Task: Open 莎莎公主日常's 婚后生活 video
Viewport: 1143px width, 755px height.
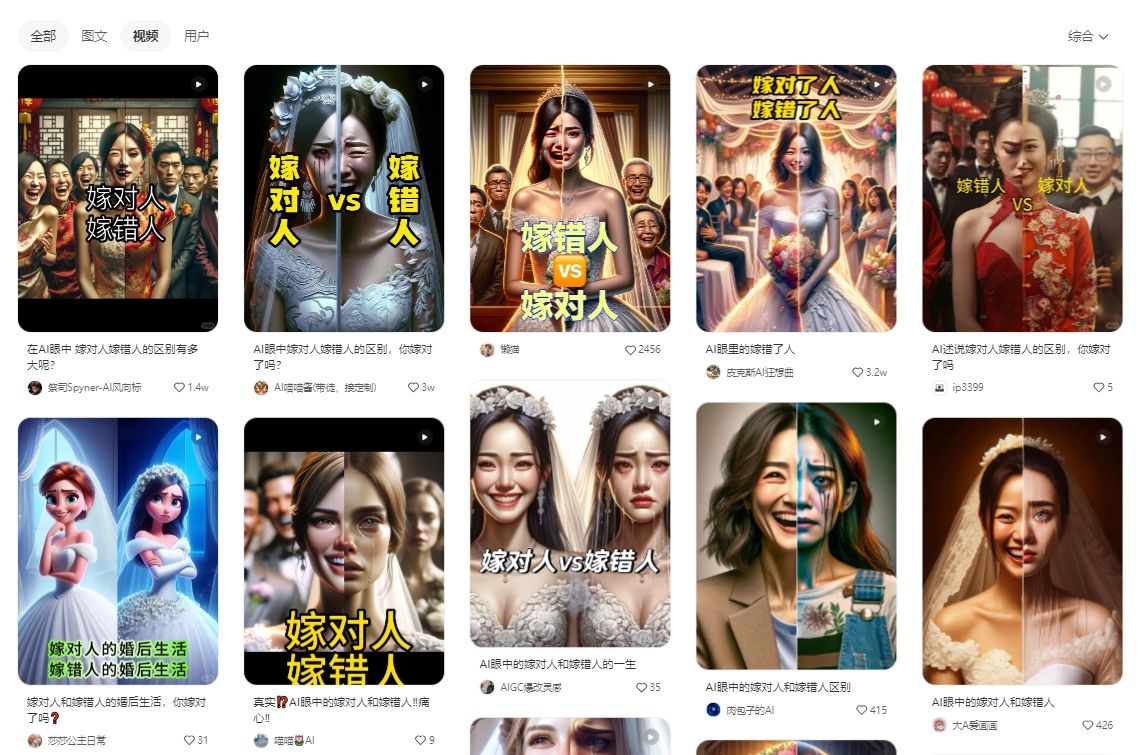Action: click(118, 550)
